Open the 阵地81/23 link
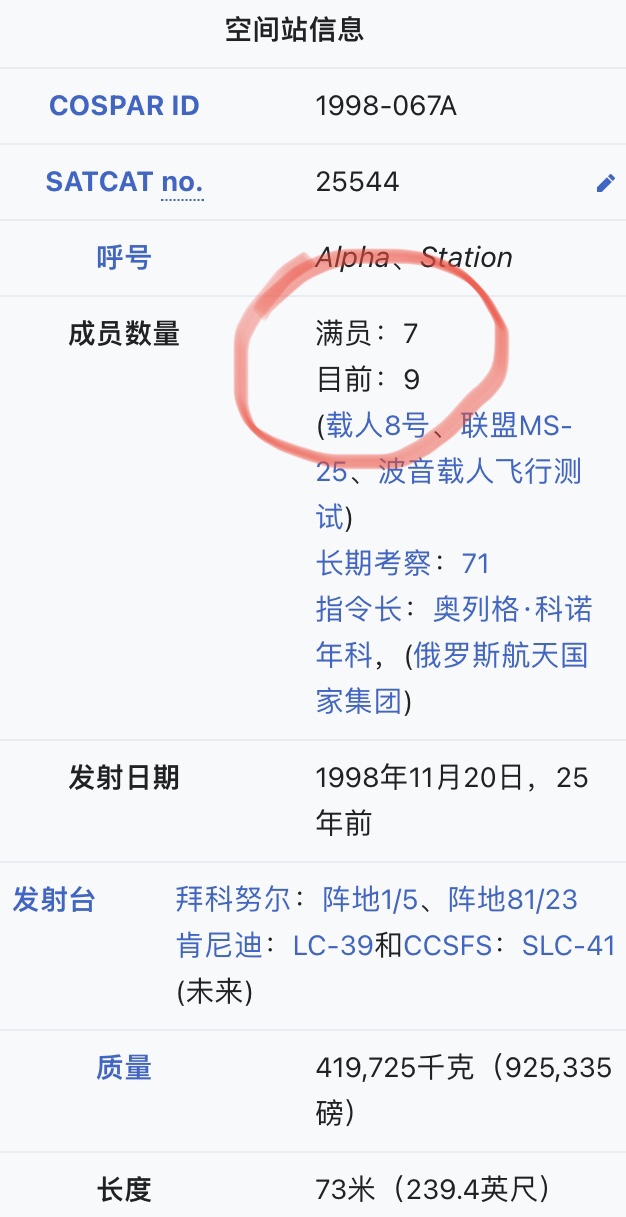626x1217 pixels. click(x=513, y=900)
